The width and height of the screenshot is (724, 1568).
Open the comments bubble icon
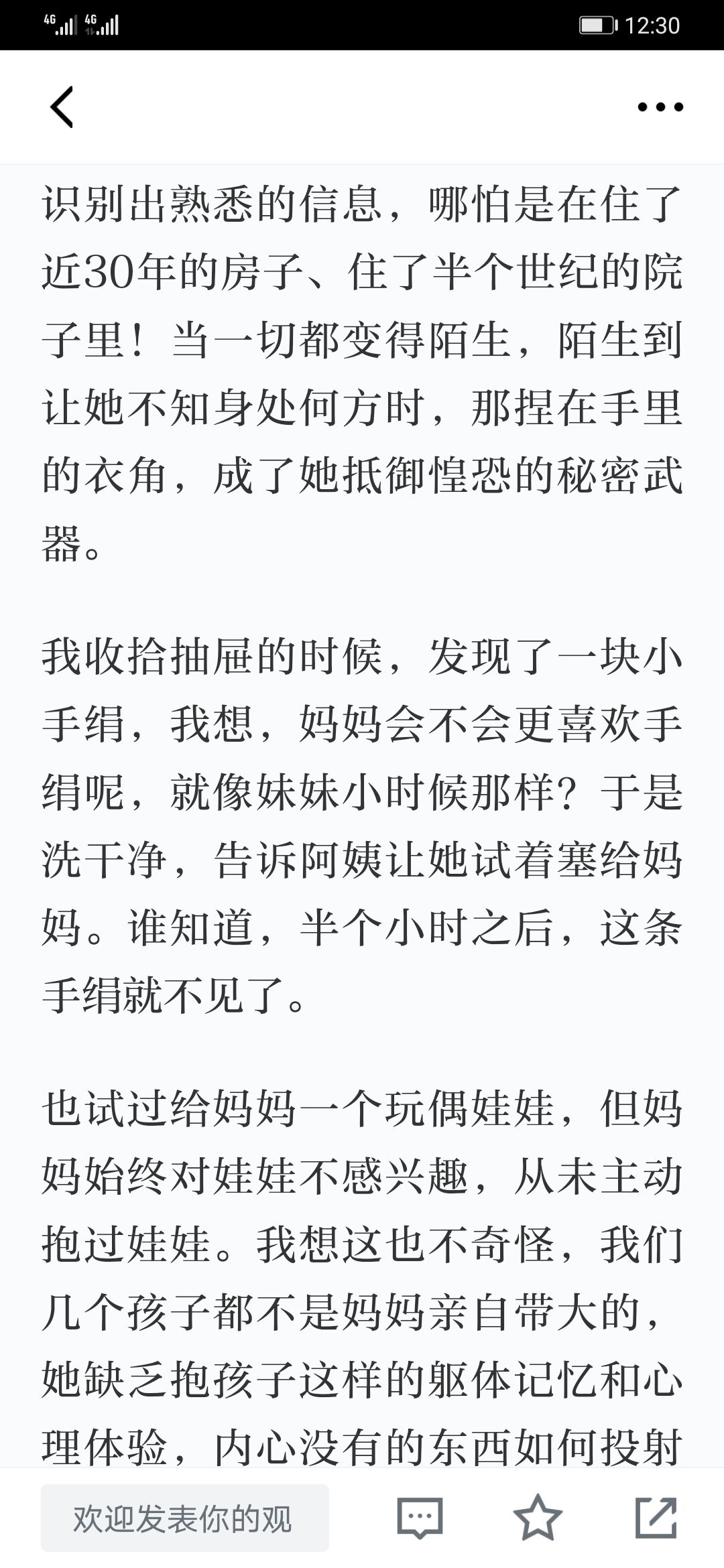point(420,1518)
